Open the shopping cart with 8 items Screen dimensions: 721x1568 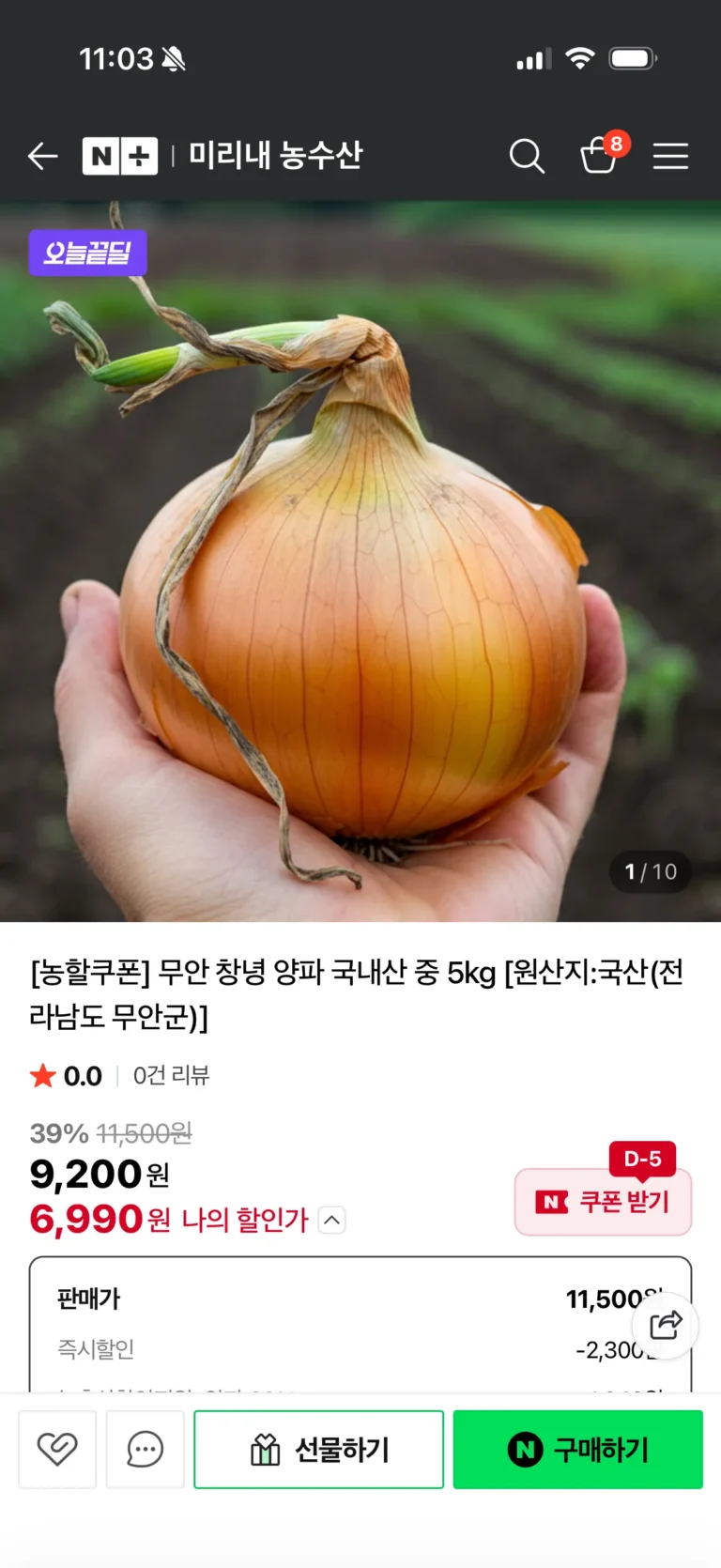pos(599,155)
